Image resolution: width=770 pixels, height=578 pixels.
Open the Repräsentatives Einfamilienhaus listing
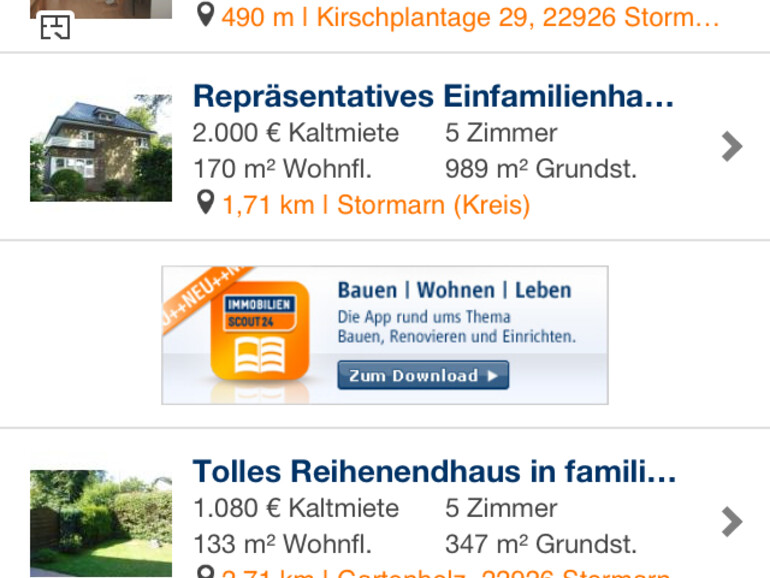pyautogui.click(x=432, y=97)
